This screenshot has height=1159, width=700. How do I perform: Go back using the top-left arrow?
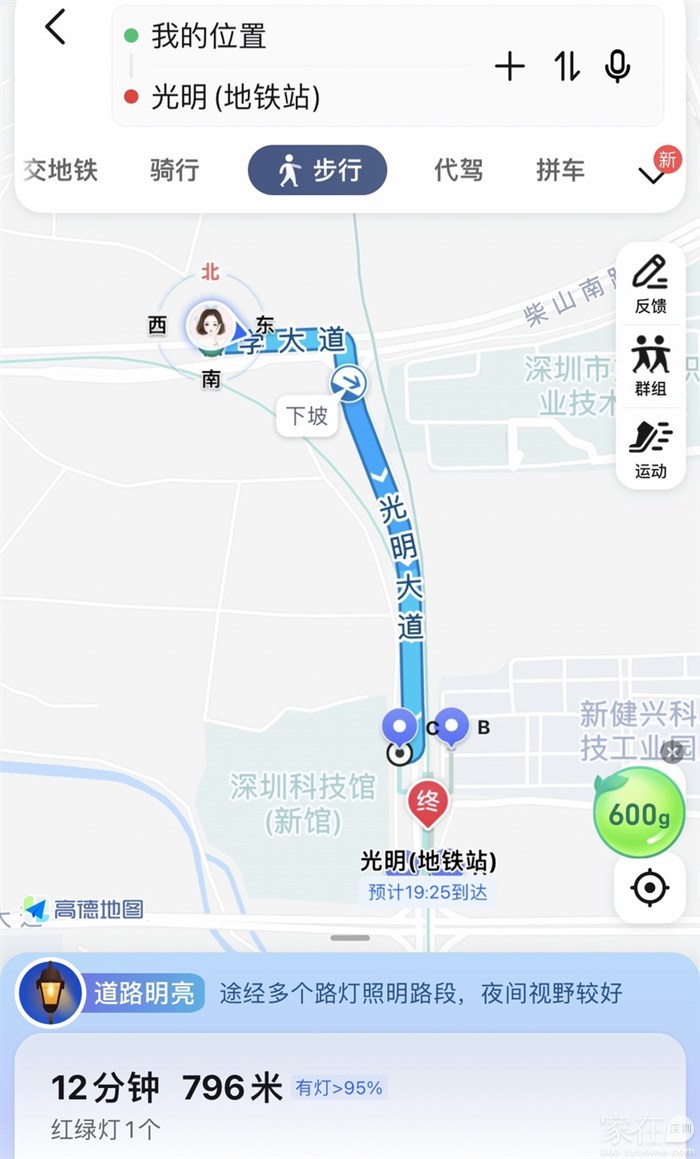tap(55, 28)
